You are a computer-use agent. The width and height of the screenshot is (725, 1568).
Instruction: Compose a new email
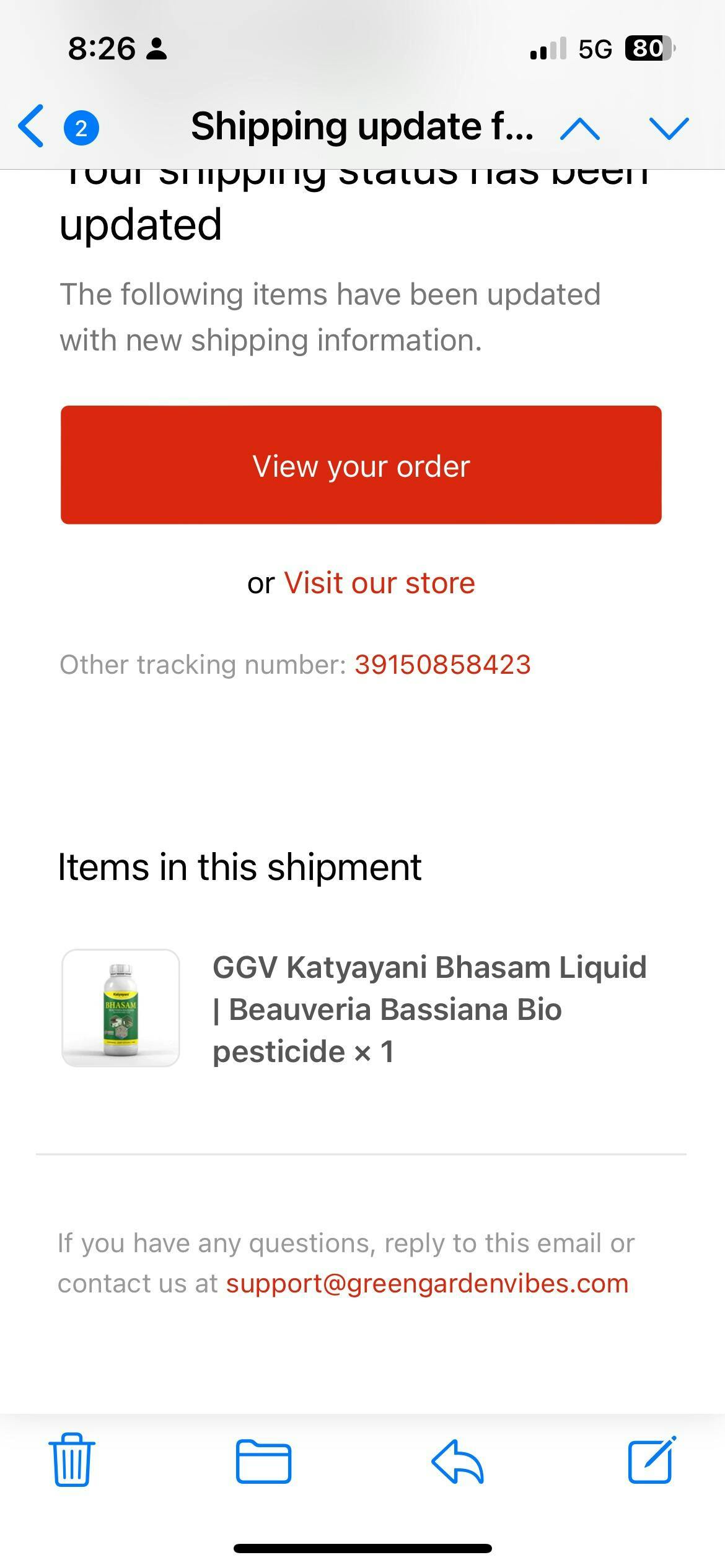point(651,1460)
